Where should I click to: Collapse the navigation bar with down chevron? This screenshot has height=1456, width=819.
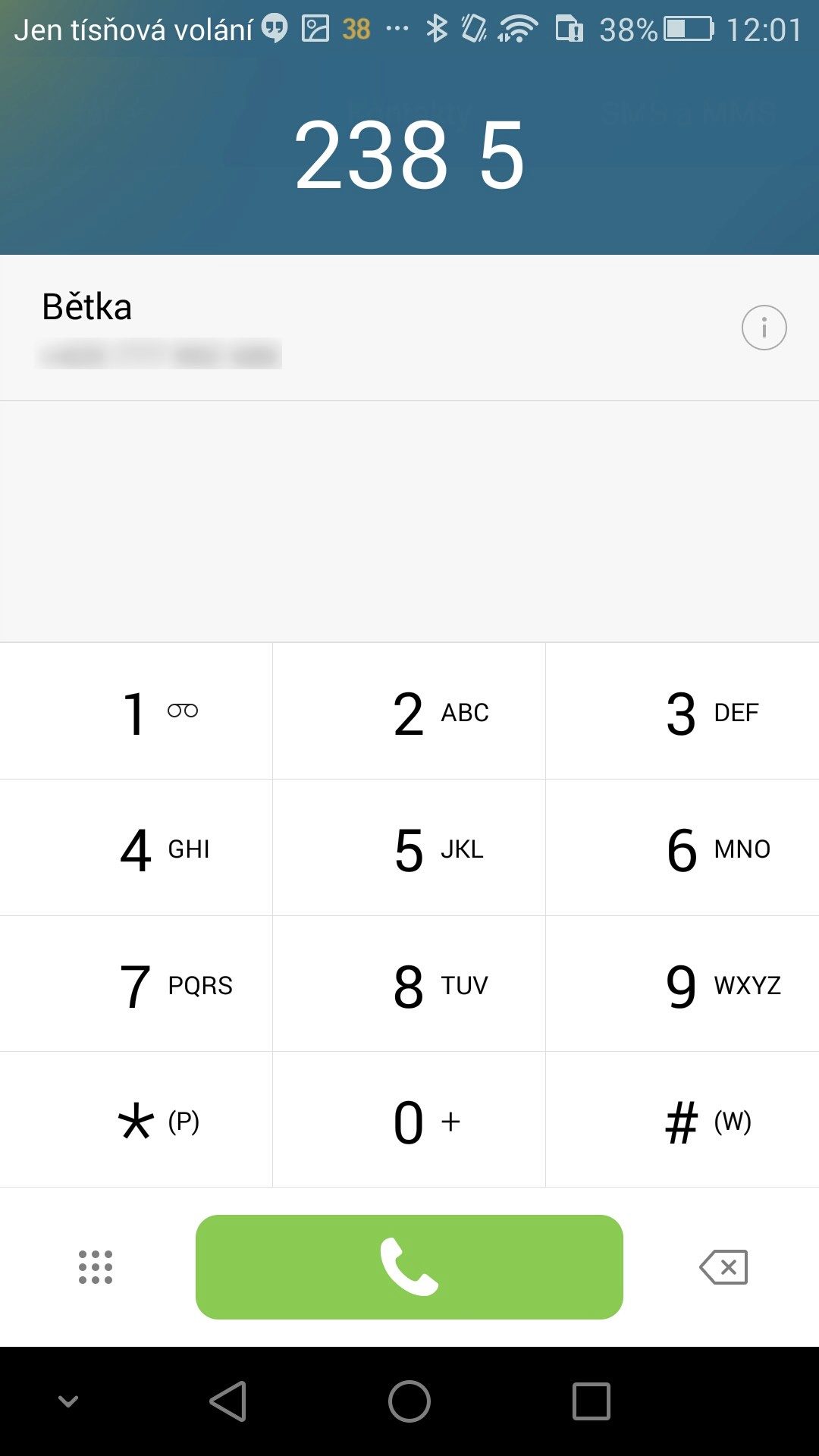pyautogui.click(x=68, y=1401)
